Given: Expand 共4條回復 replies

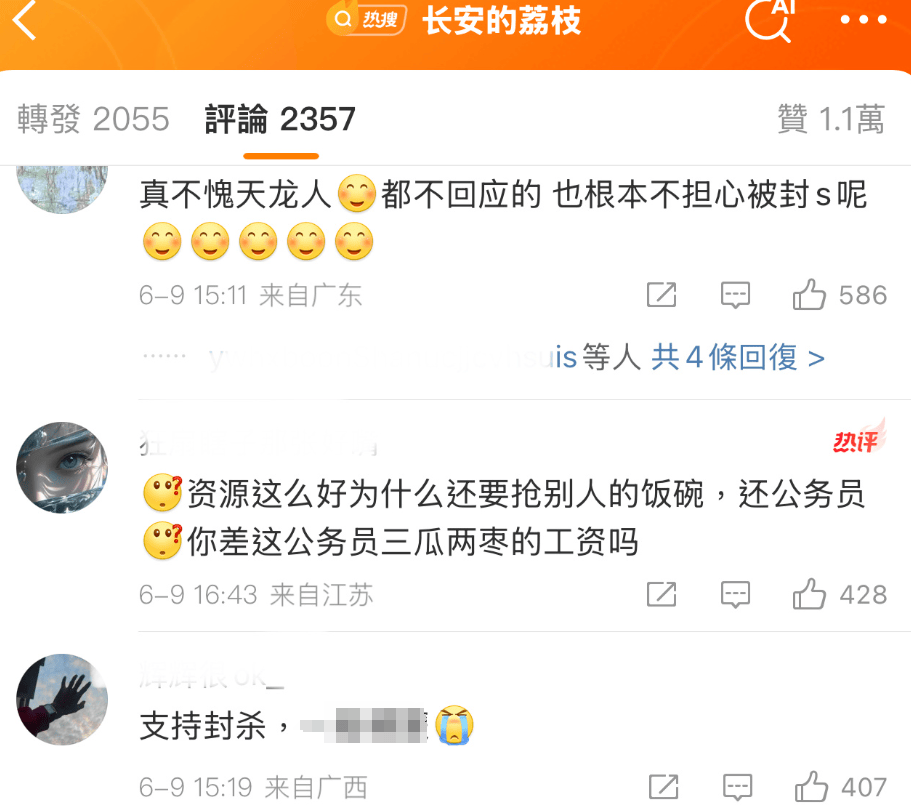Looking at the screenshot, I should tap(738, 357).
